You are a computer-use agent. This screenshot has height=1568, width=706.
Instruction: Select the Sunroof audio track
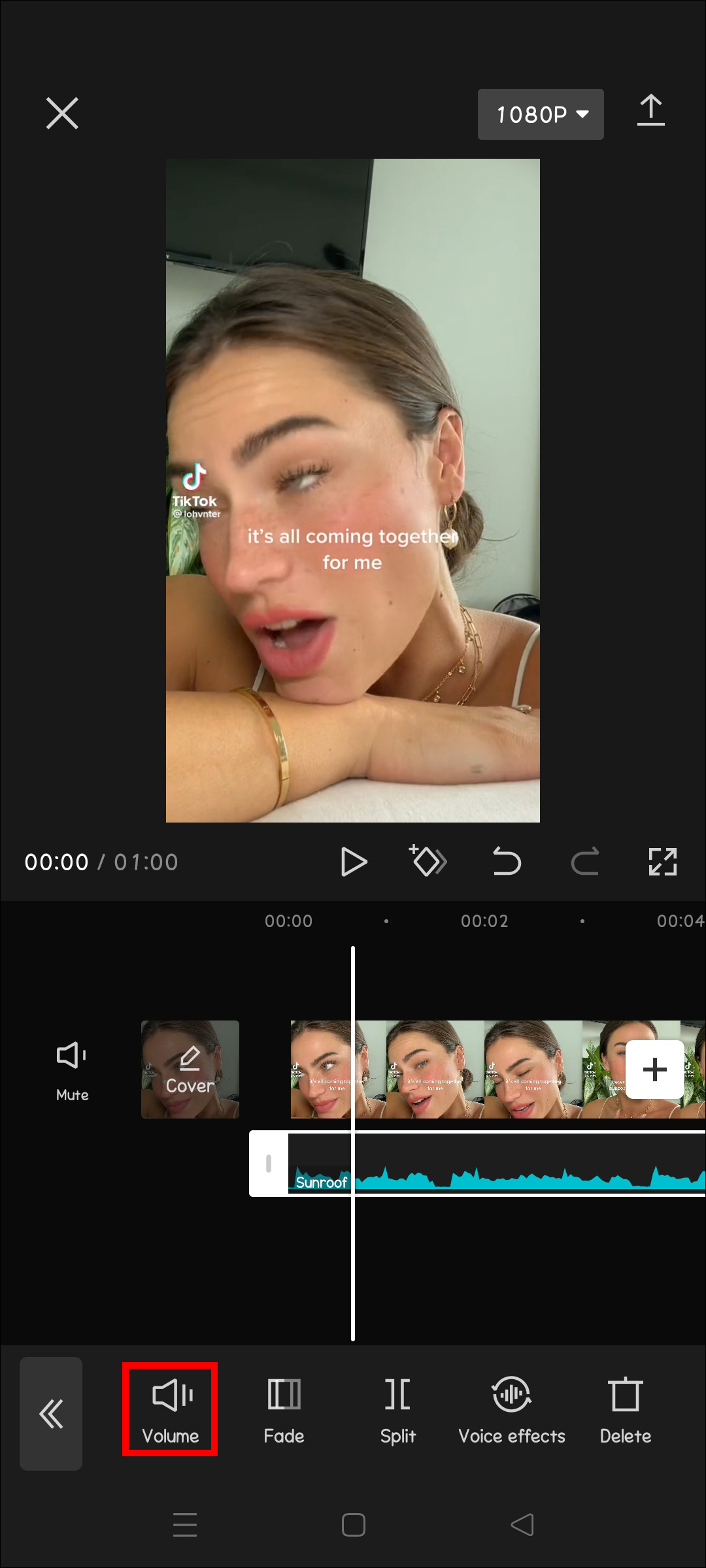[497, 1164]
